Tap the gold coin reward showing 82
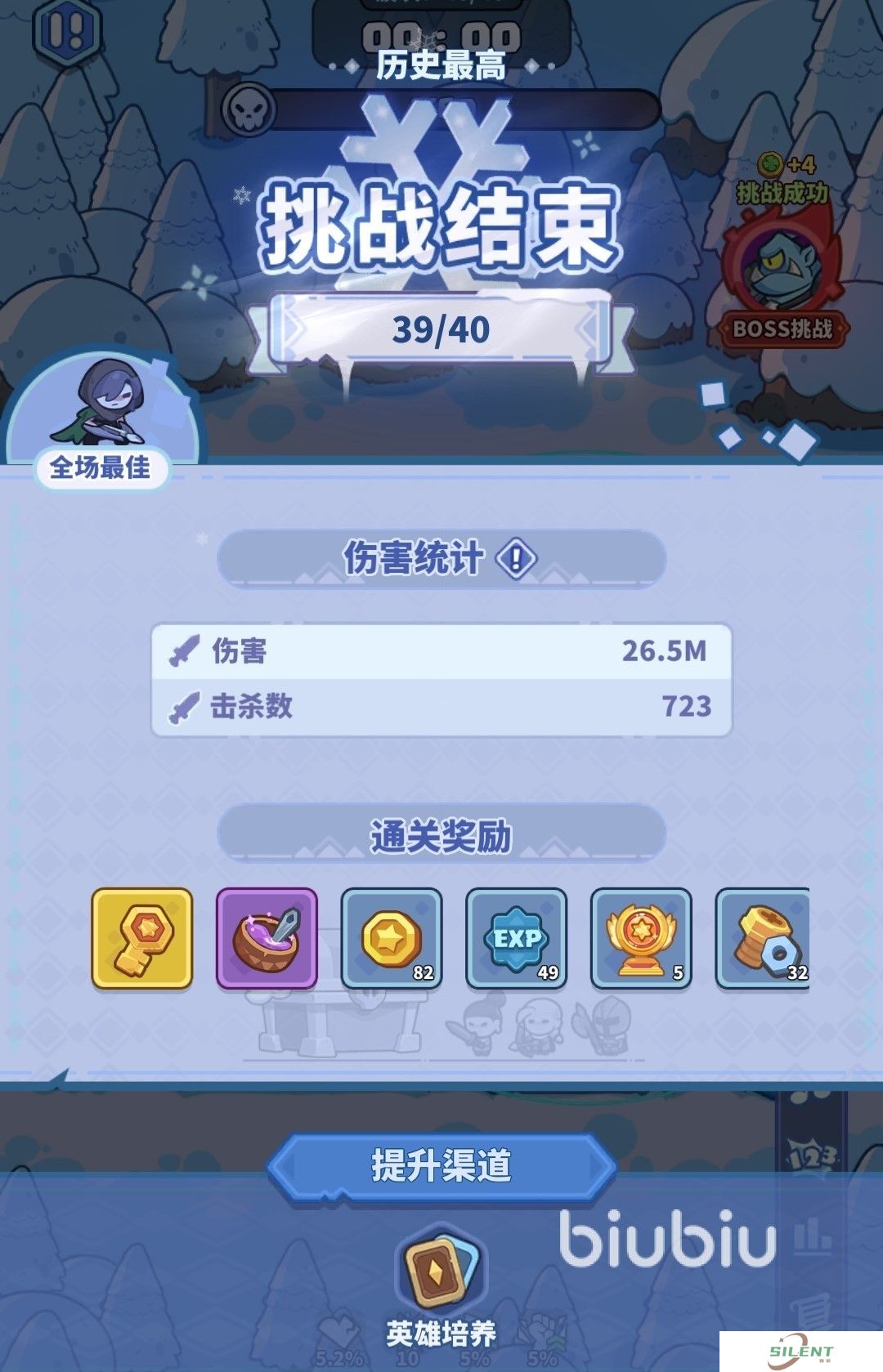 coord(392,939)
